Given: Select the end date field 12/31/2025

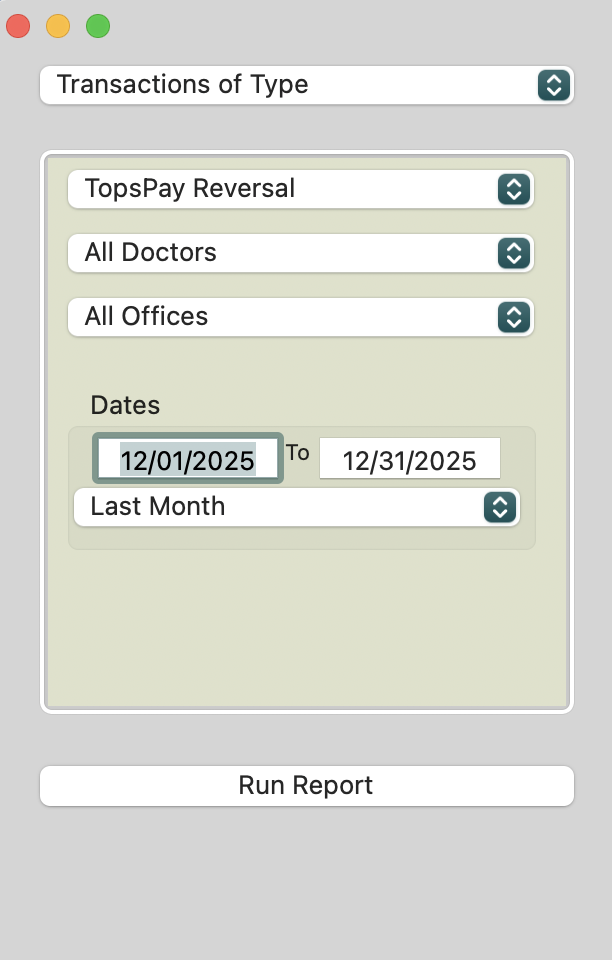Looking at the screenshot, I should click(409, 460).
